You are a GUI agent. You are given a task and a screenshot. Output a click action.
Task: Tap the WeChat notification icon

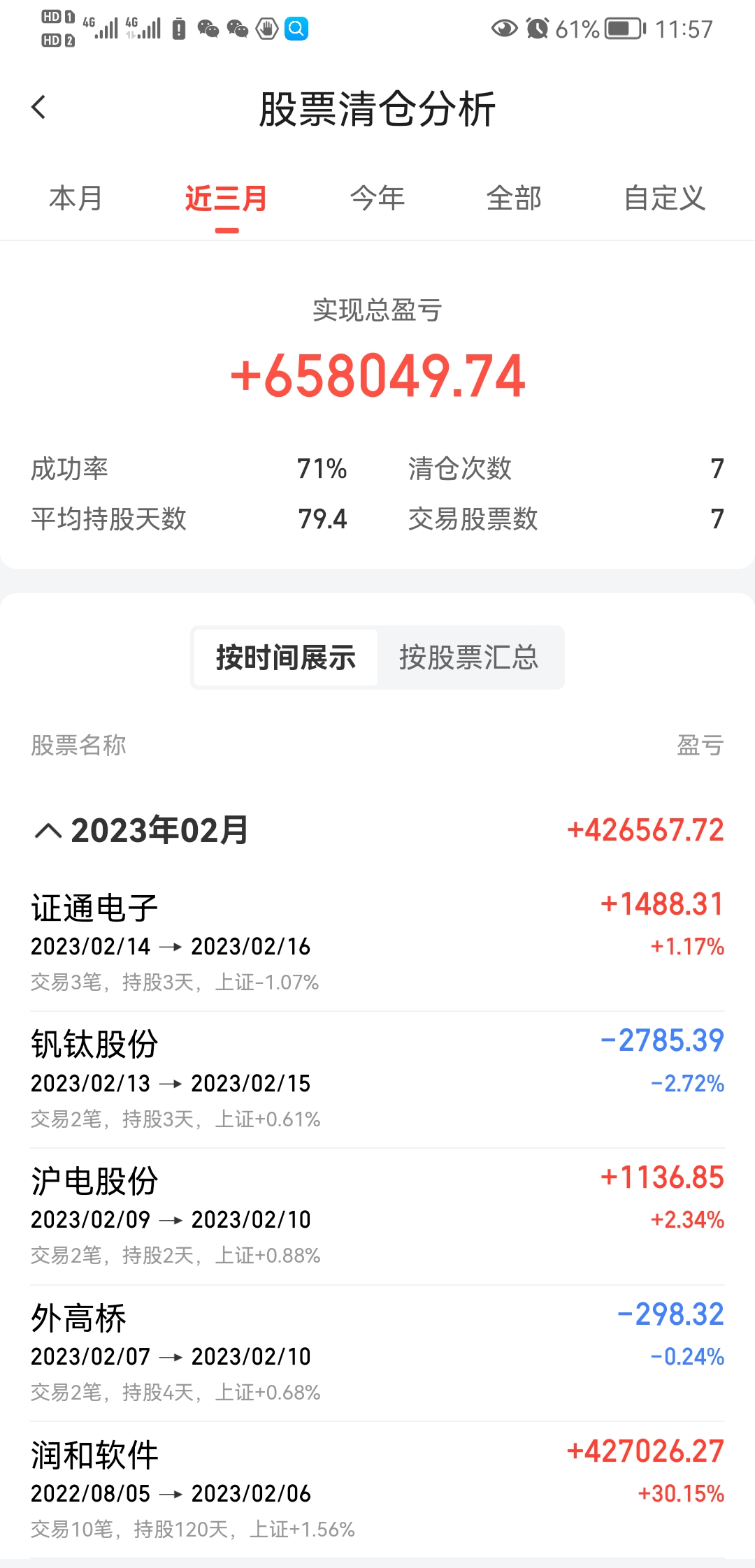coord(208,28)
